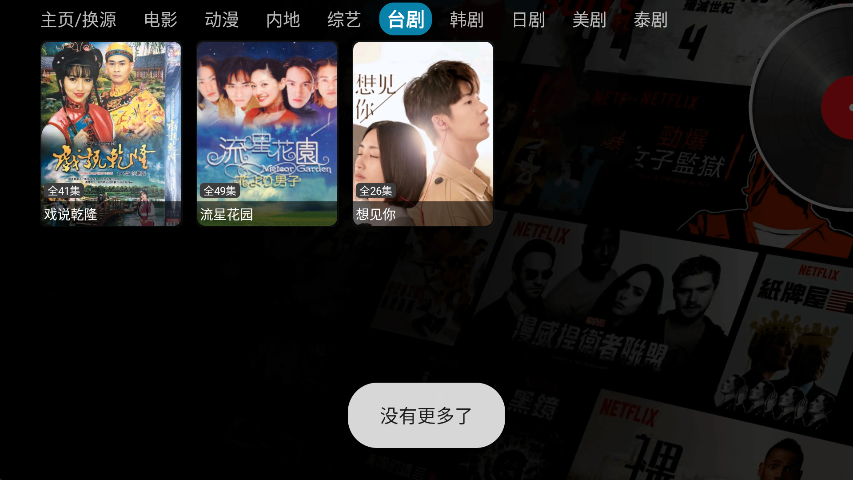
Task: Open the 流星花园 drama card
Action: point(267,133)
